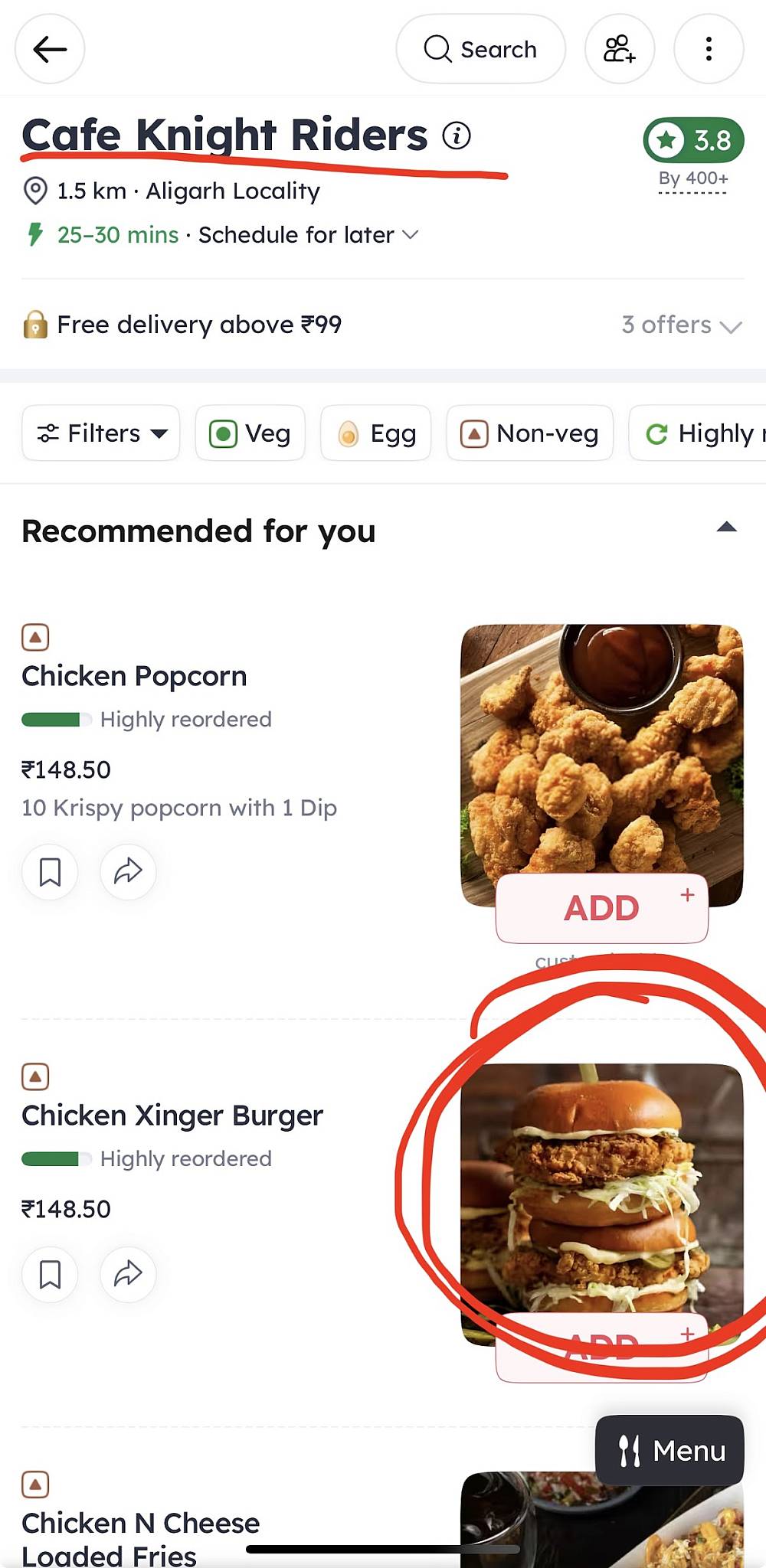Open the Filters menu
Viewport: 766px width, 1568px height.
tap(100, 433)
